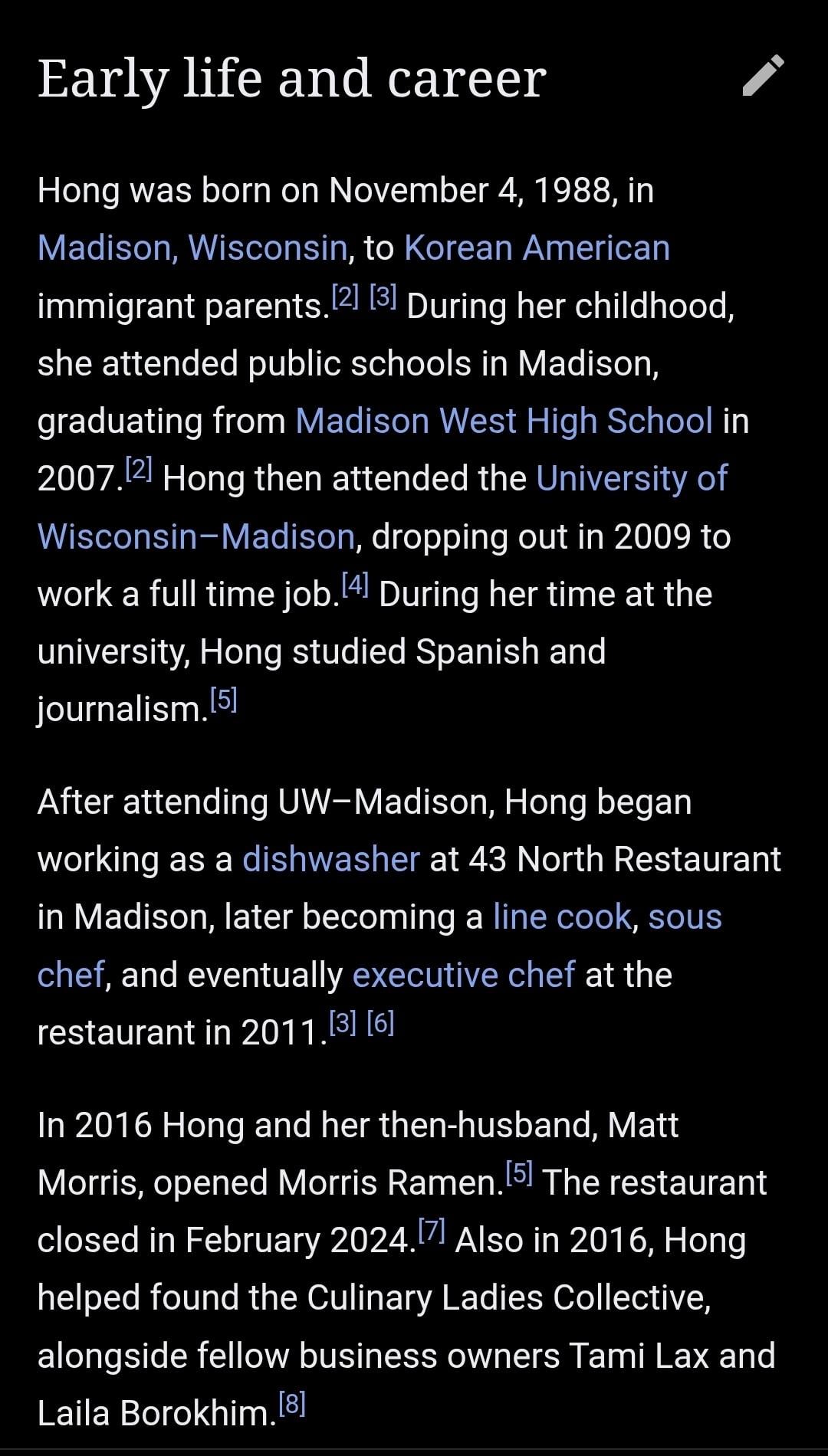Follow the Korean American link
This screenshot has height=1456, width=828.
click(x=537, y=248)
